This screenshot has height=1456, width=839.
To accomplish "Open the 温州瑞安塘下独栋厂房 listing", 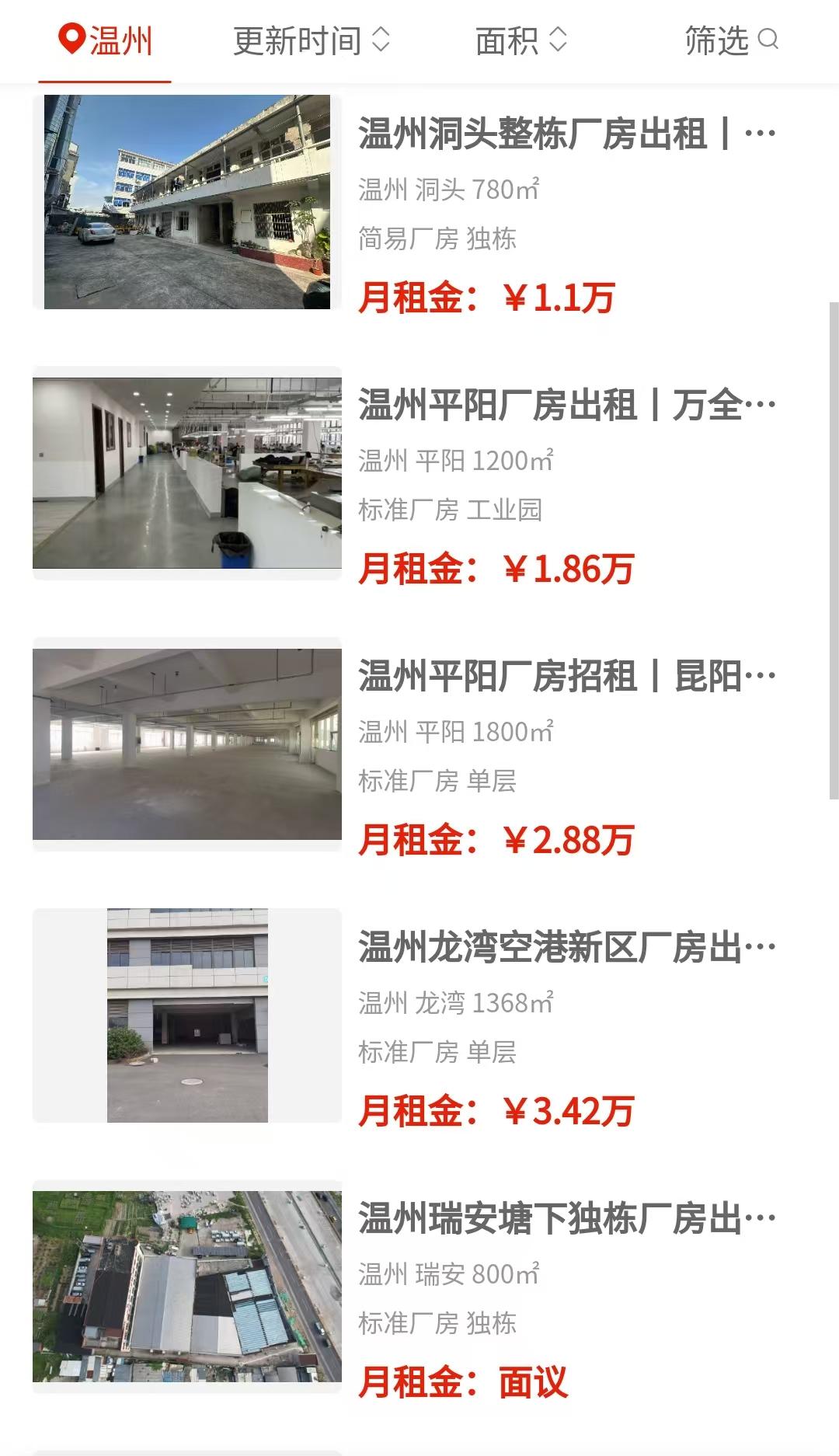I will (x=566, y=1219).
